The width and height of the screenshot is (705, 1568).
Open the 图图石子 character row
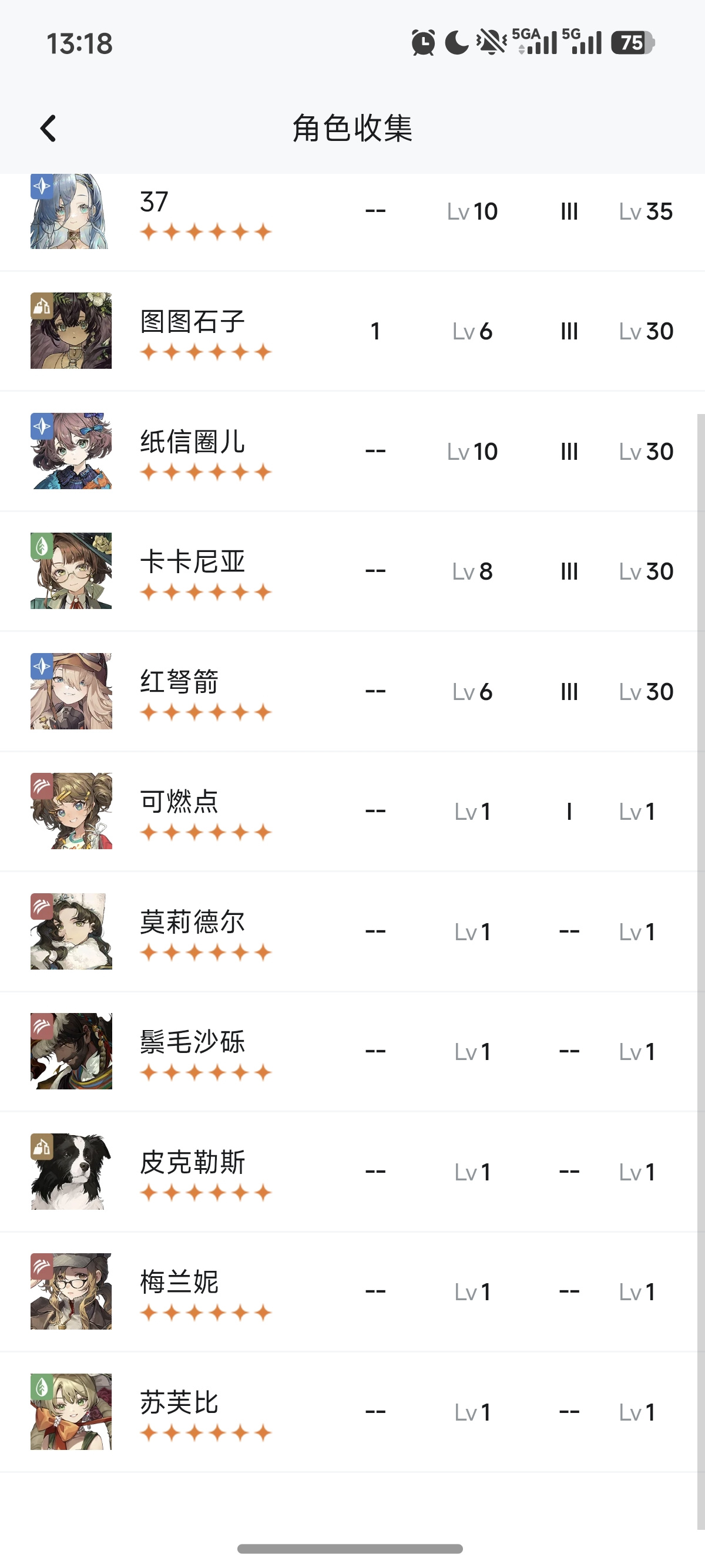(x=352, y=331)
